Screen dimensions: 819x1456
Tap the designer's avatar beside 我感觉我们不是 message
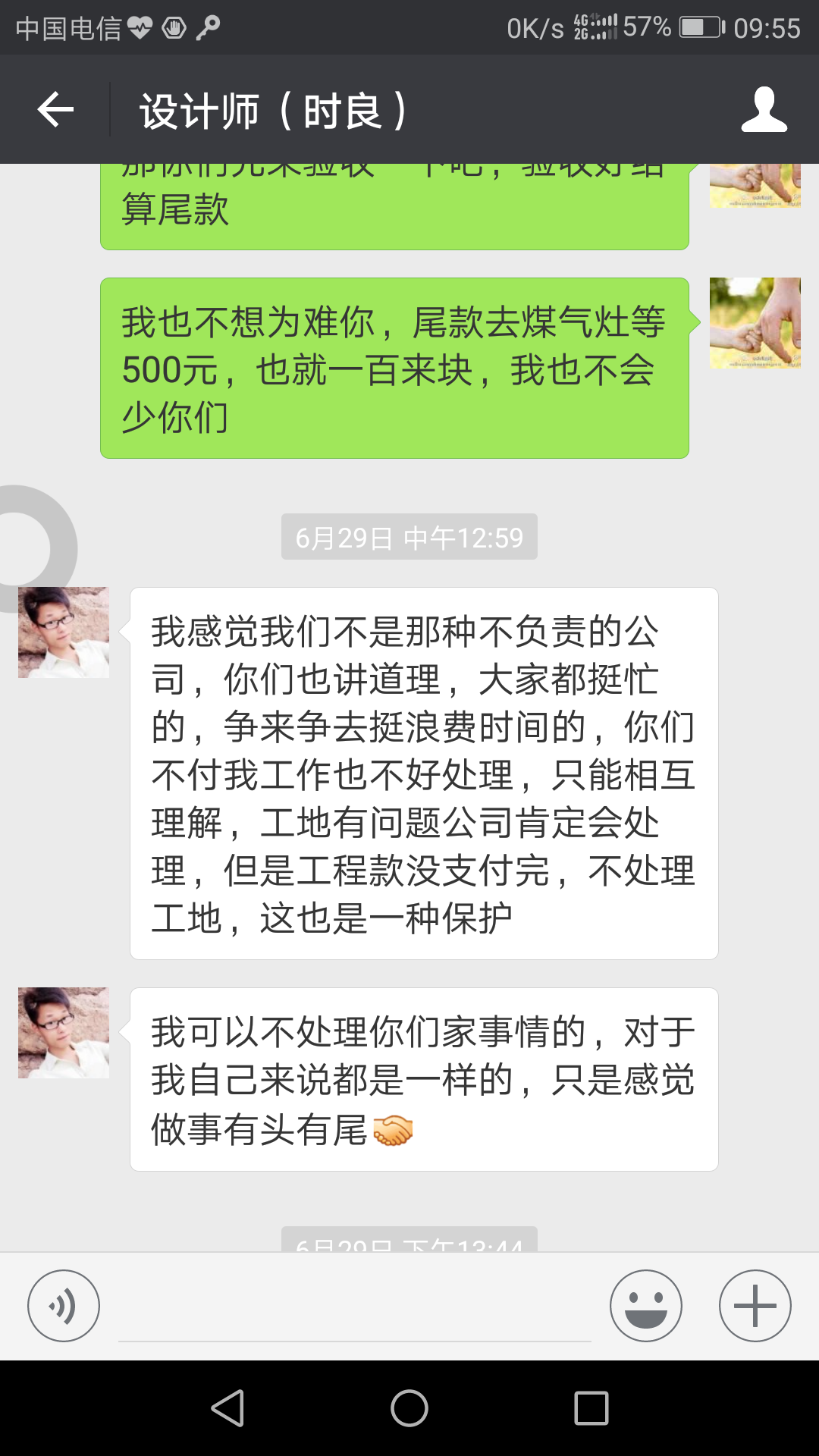click(64, 632)
